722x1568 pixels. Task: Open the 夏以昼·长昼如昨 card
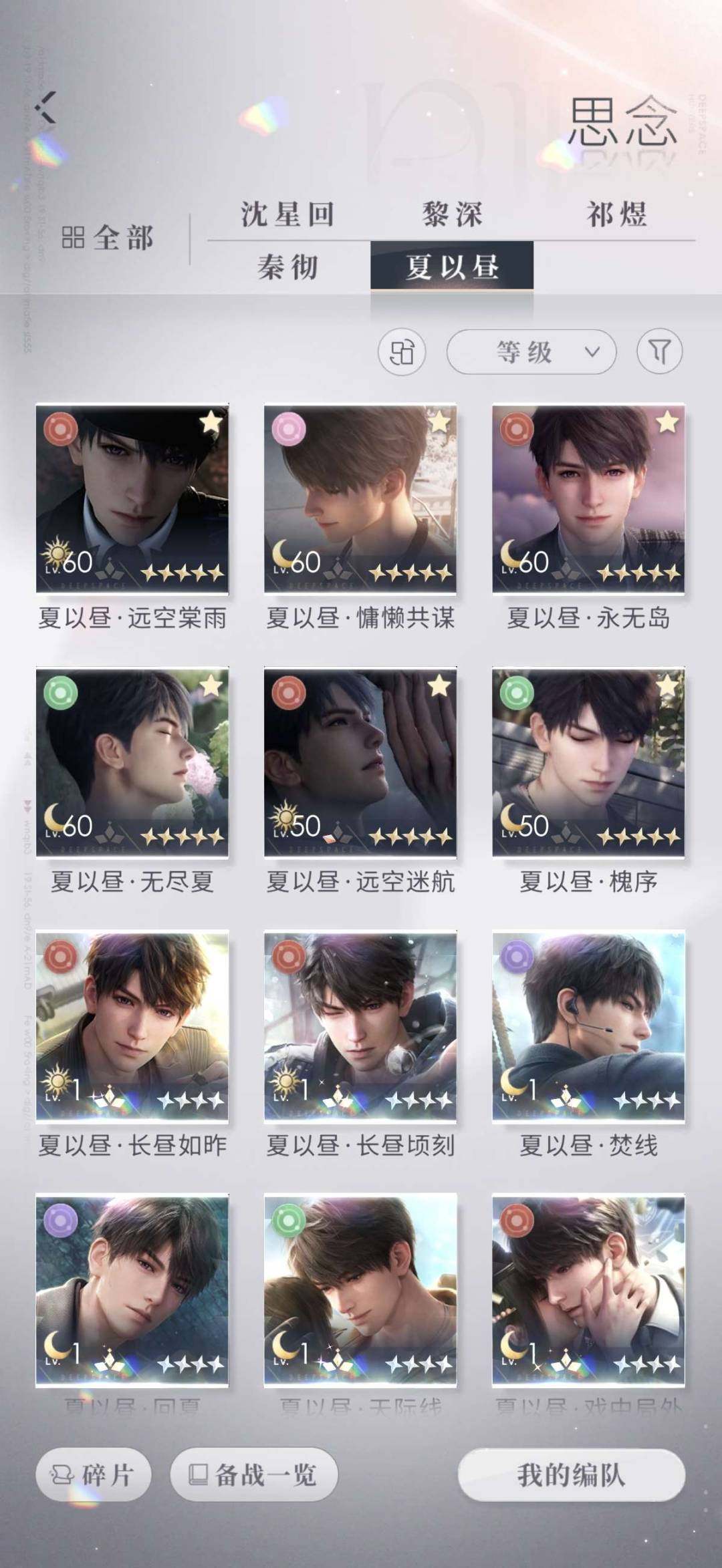(x=132, y=1026)
